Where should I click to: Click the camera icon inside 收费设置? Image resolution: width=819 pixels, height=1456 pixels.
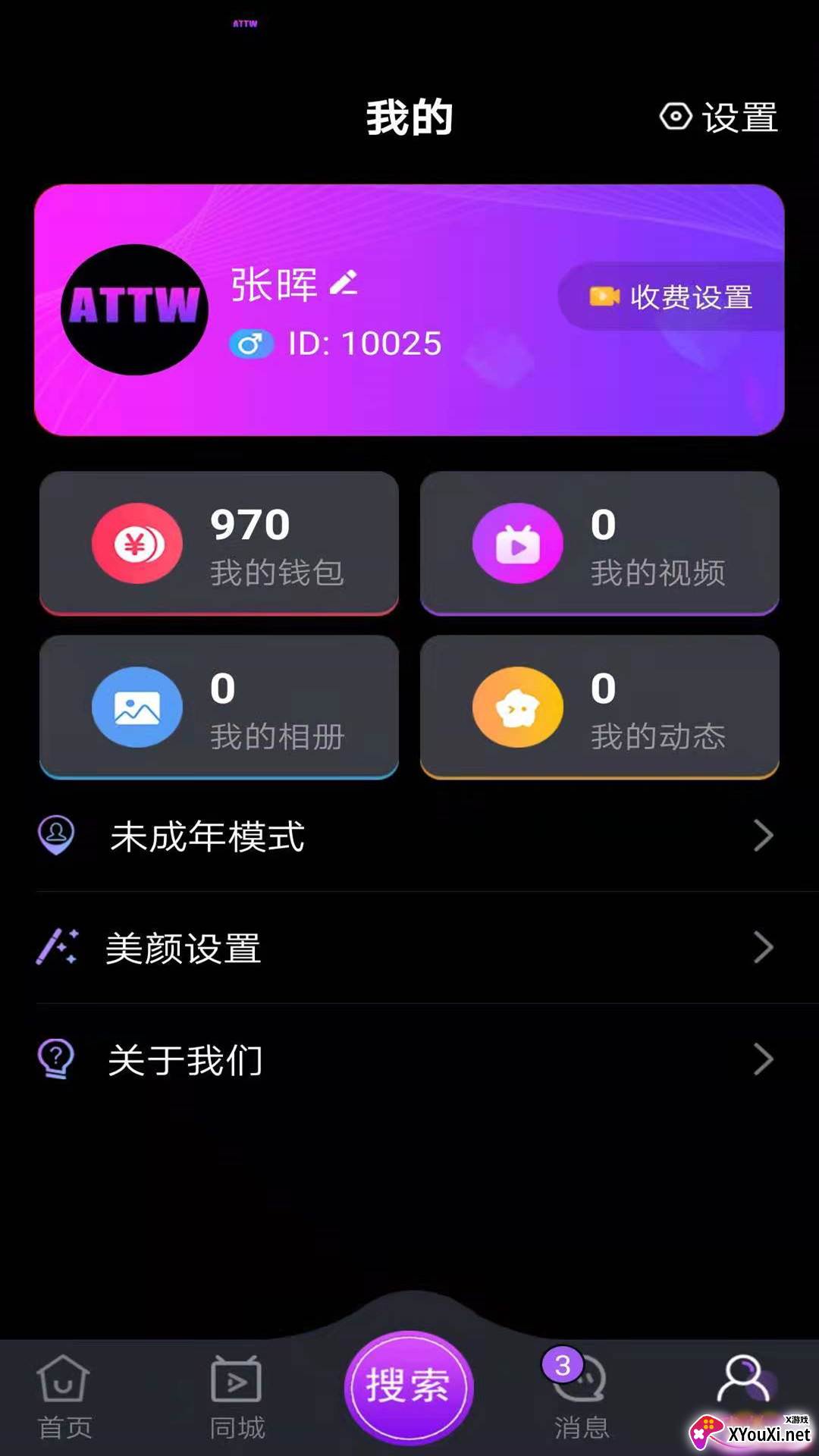[x=603, y=297]
